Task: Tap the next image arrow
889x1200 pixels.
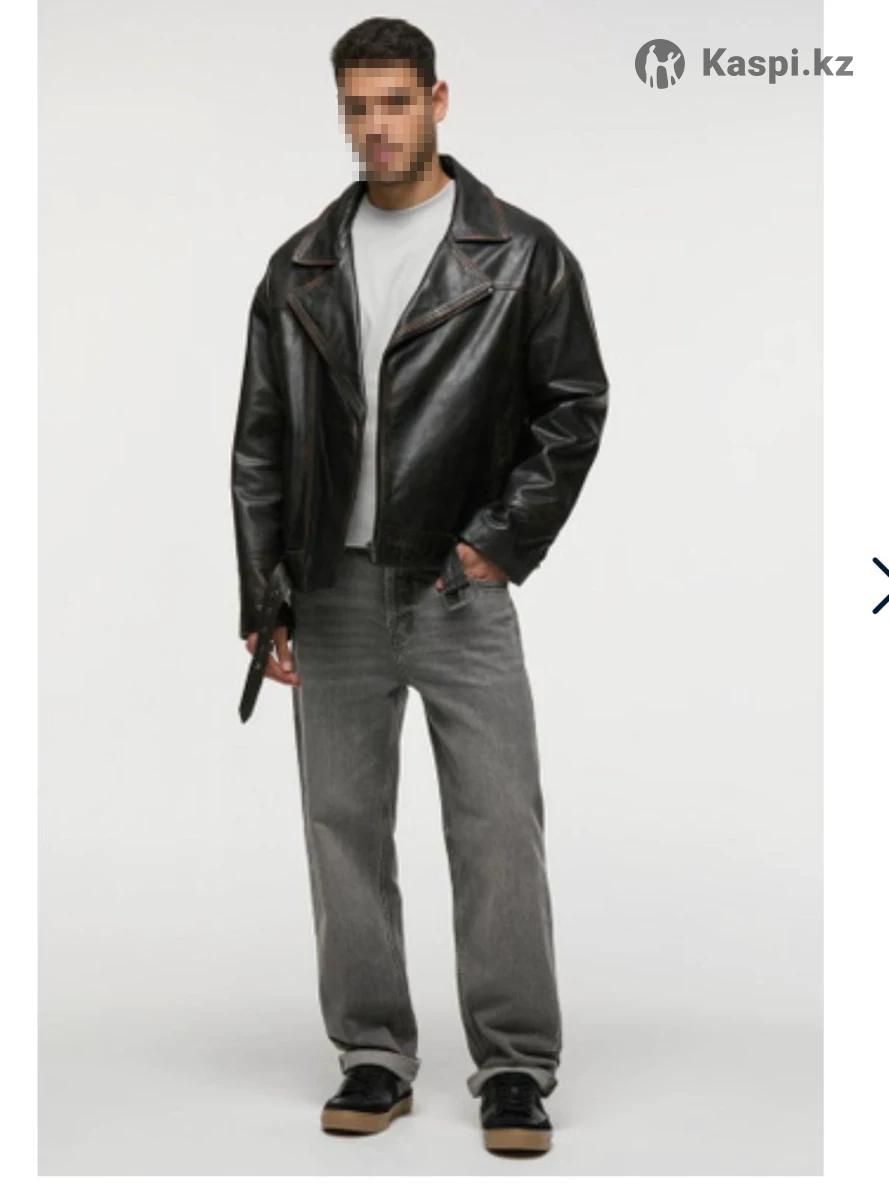Action: [879, 585]
